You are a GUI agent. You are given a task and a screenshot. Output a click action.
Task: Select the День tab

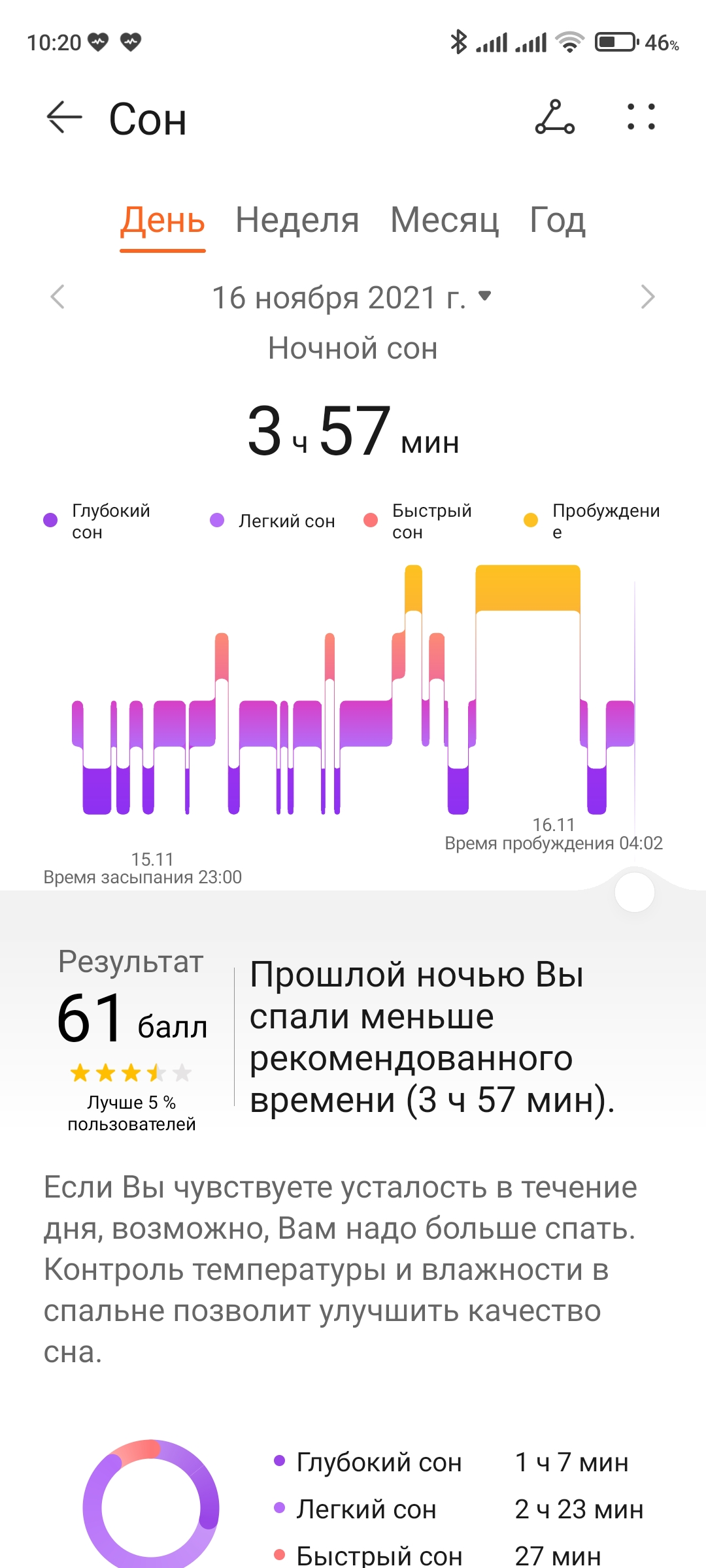[x=163, y=220]
